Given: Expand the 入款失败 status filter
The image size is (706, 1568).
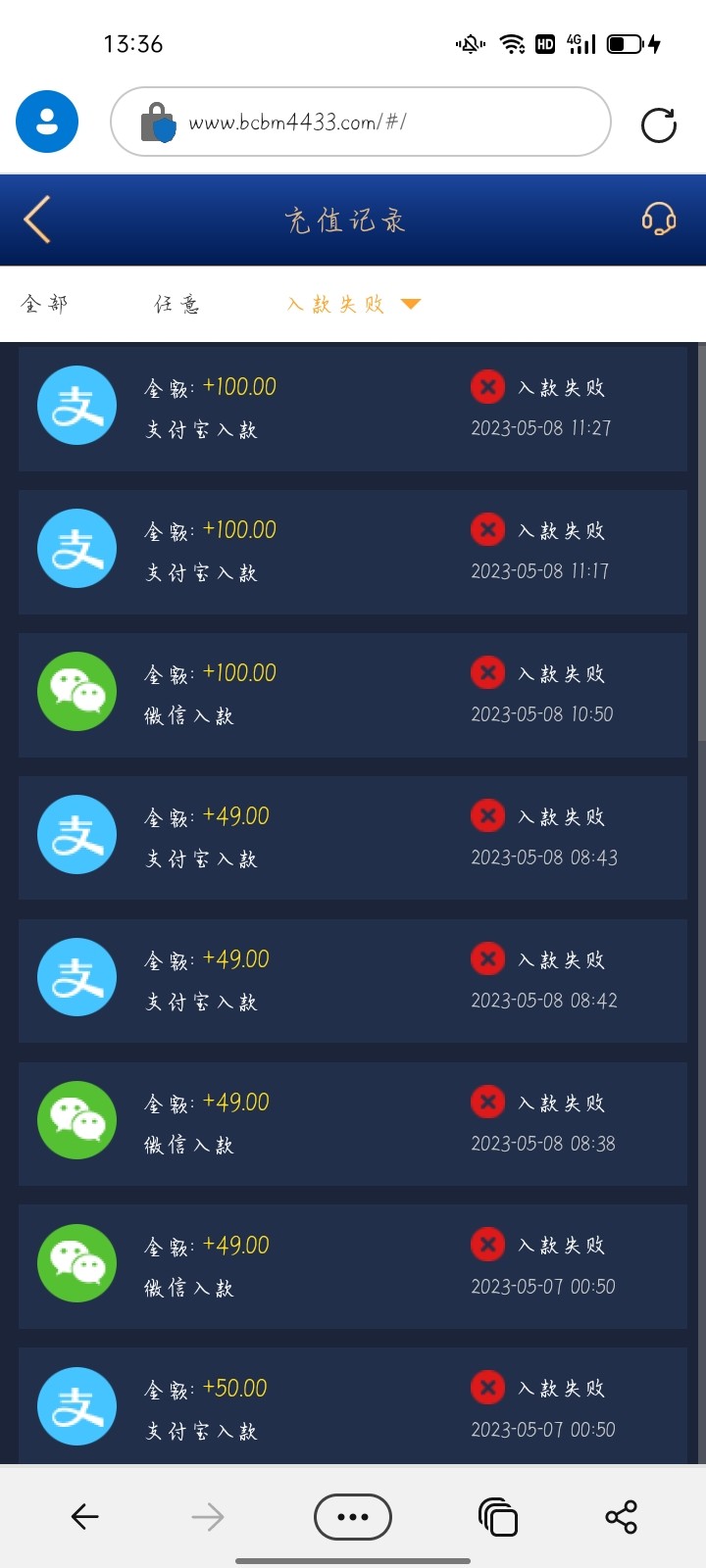Looking at the screenshot, I should (353, 304).
